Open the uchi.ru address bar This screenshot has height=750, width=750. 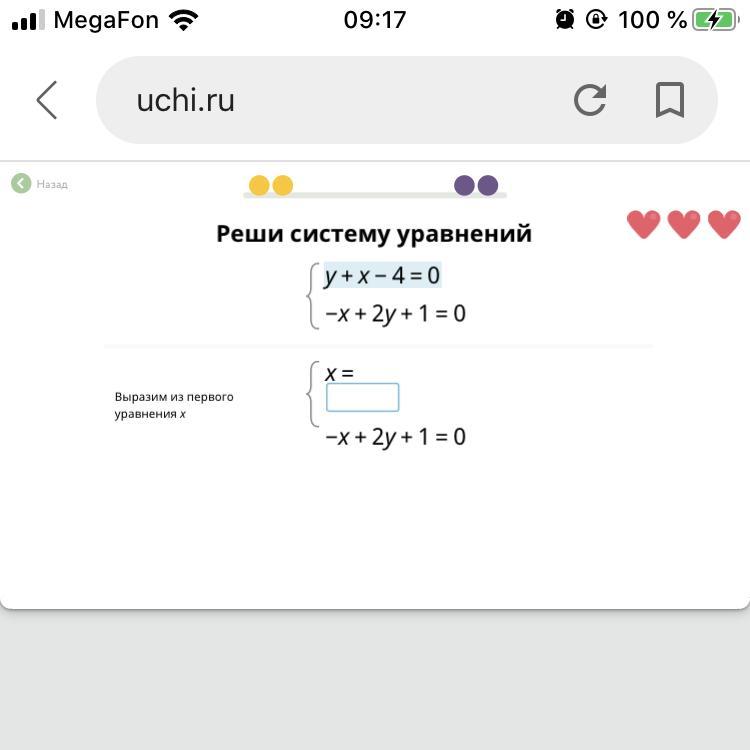[x=330, y=100]
